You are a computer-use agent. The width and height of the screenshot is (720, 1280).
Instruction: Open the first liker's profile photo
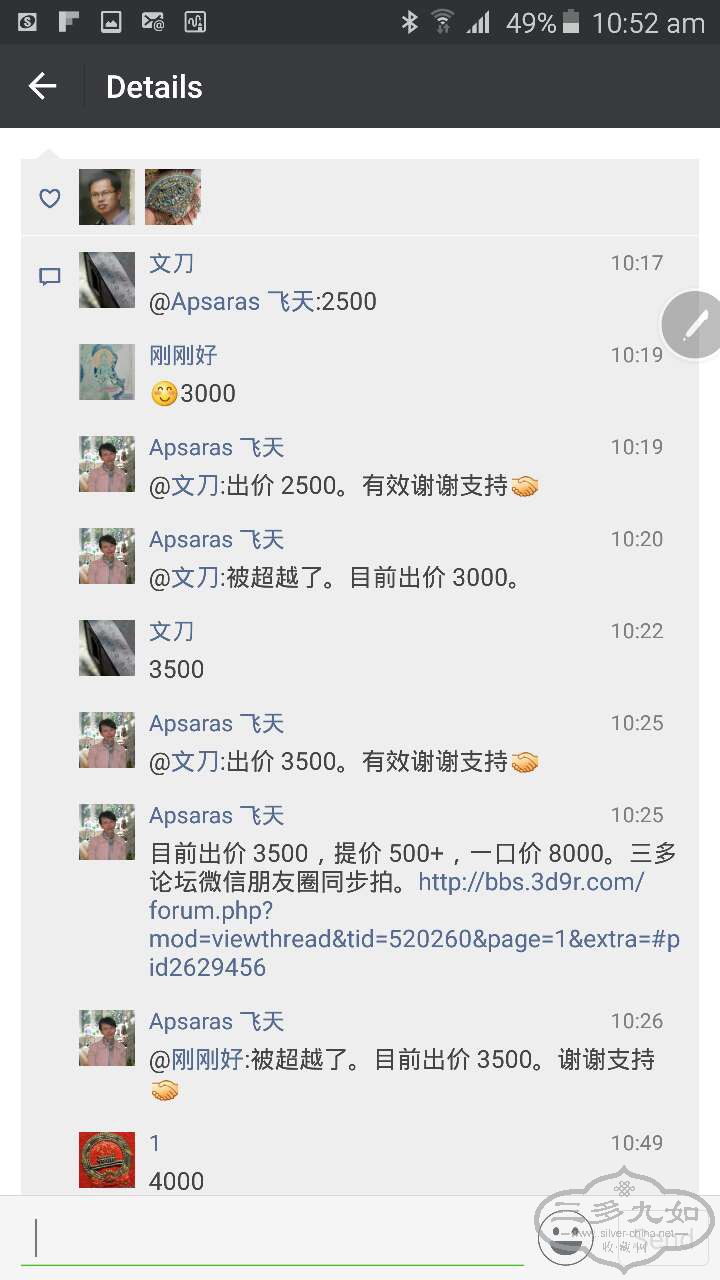[107, 197]
